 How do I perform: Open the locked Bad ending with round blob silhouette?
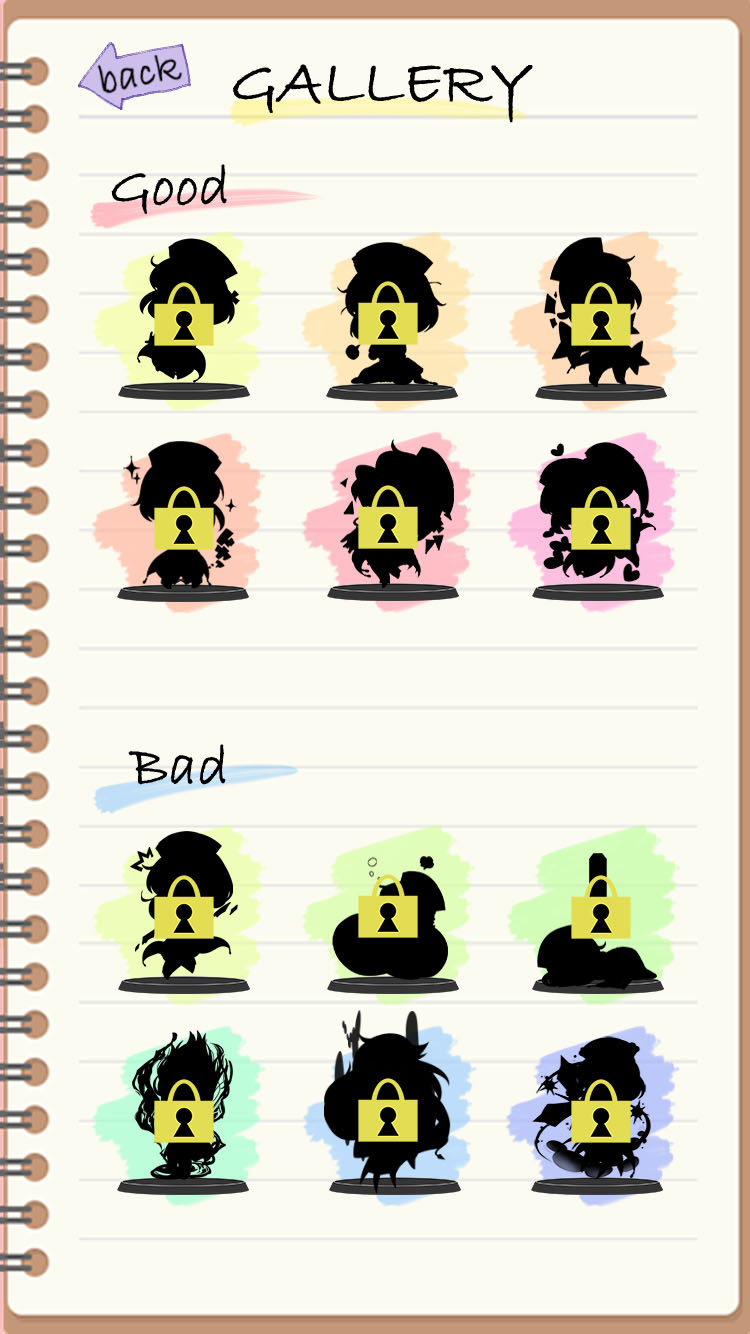(x=388, y=912)
